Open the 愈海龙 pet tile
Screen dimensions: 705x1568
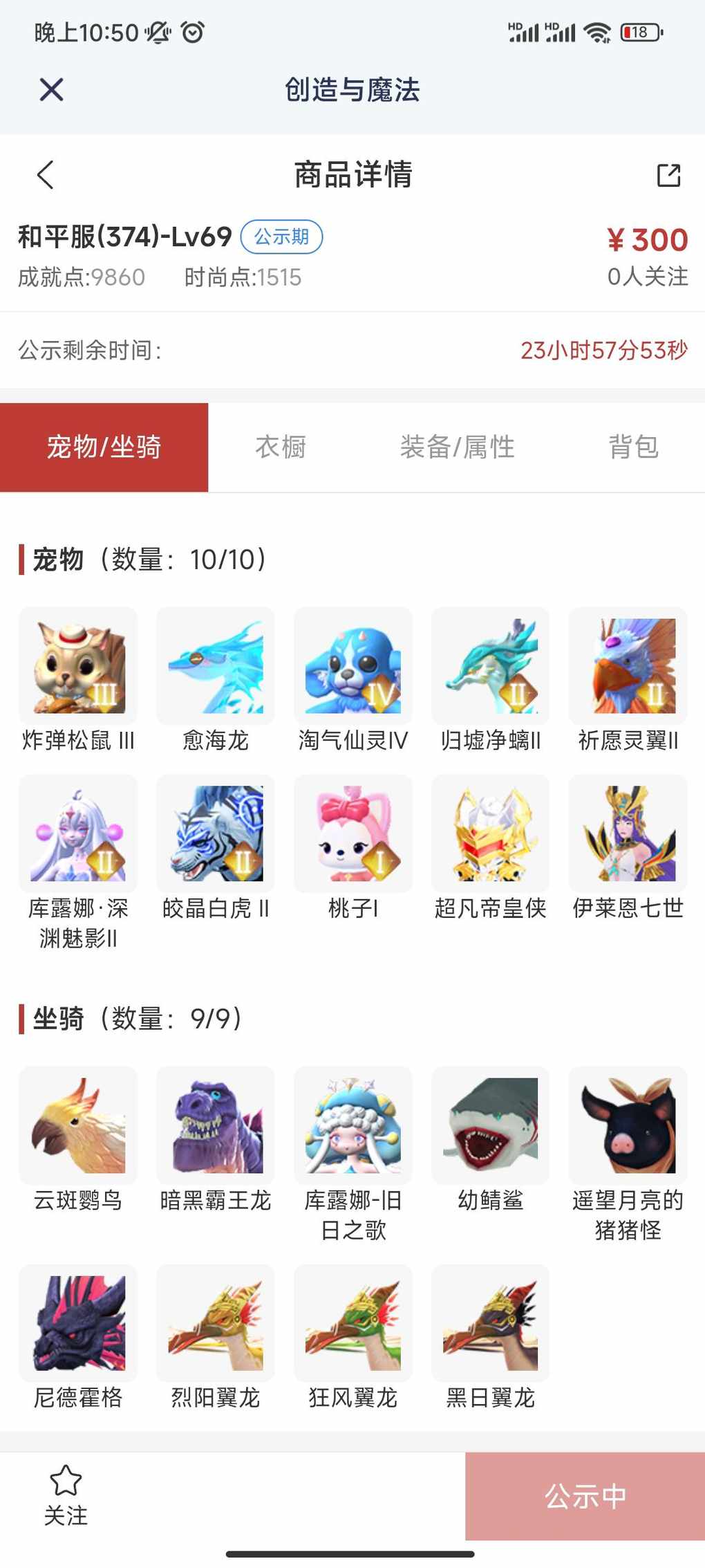pos(216,667)
